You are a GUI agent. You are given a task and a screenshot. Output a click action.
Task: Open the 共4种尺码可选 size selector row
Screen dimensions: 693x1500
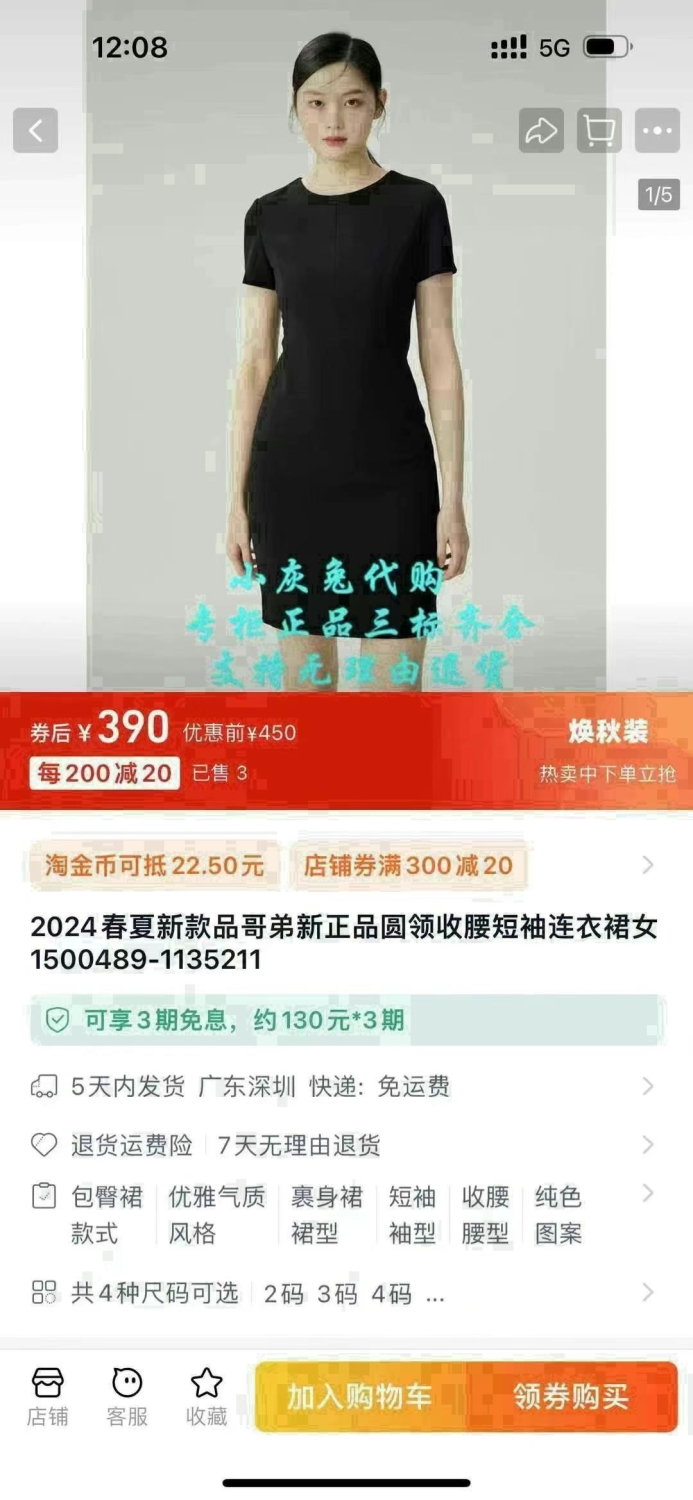345,1293
